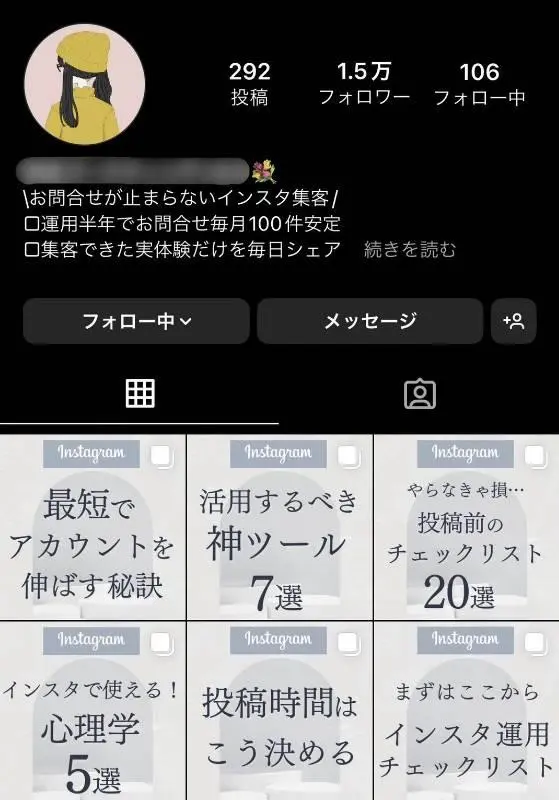Image resolution: width=559 pixels, height=800 pixels.
Task: Open post インスタで使える!心理学5選
Action: pyautogui.click(x=92, y=711)
